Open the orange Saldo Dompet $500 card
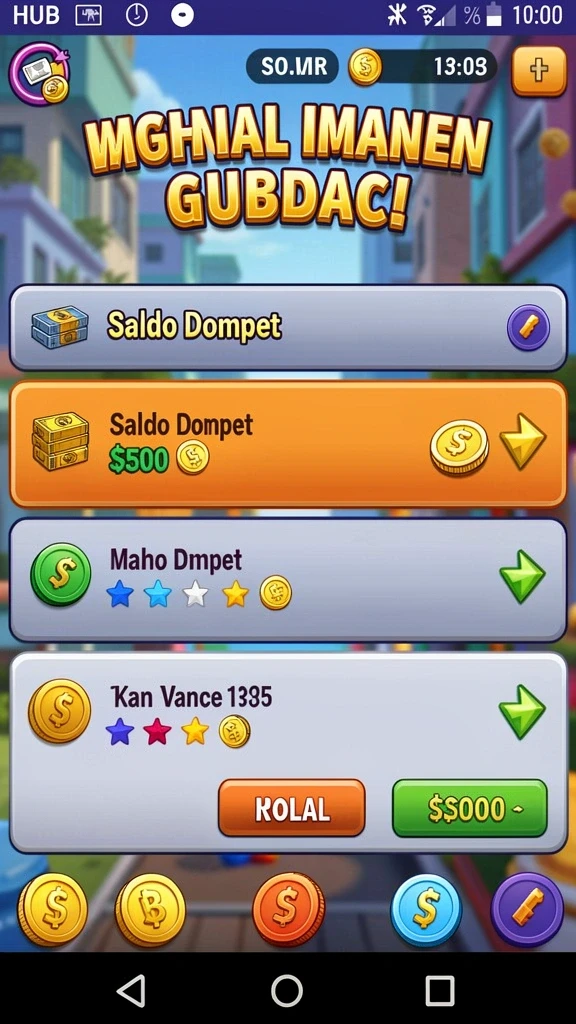Image resolution: width=576 pixels, height=1024 pixels. pyautogui.click(x=288, y=444)
